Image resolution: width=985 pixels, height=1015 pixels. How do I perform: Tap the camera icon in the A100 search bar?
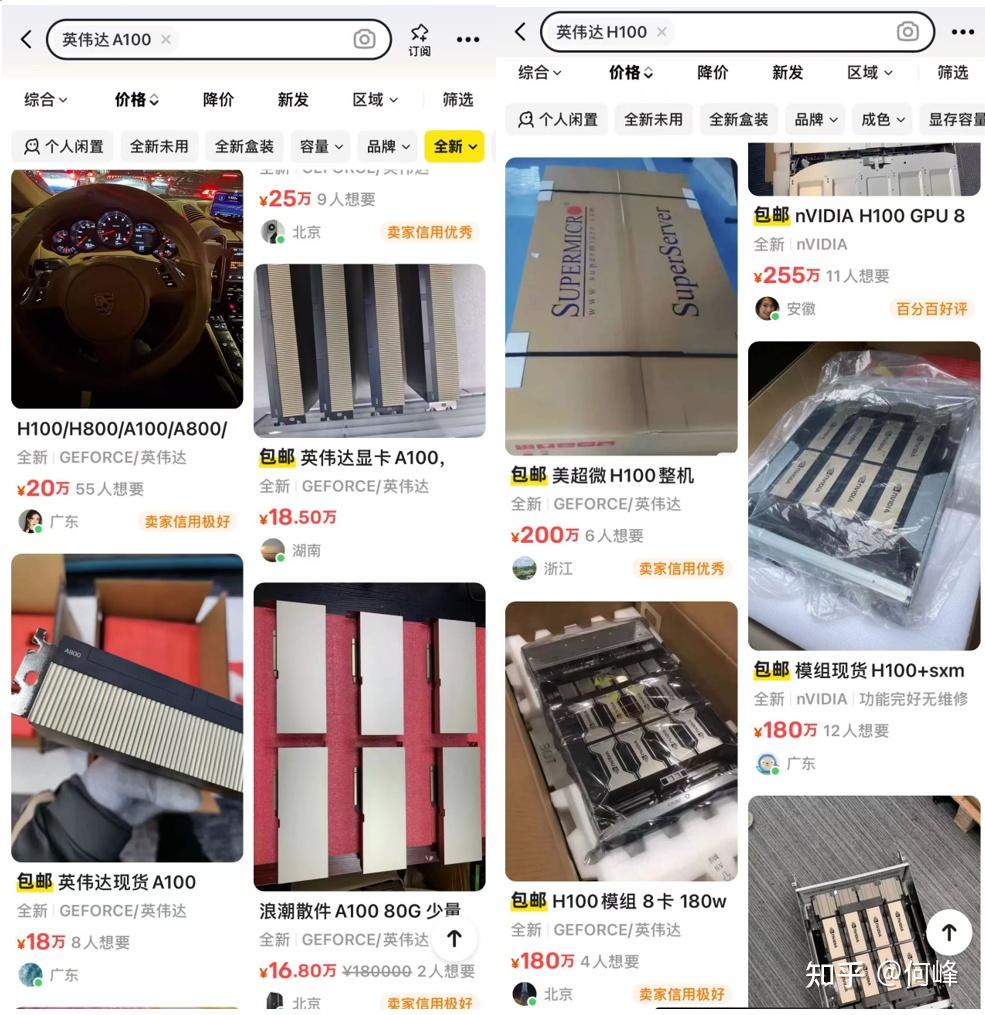point(365,39)
